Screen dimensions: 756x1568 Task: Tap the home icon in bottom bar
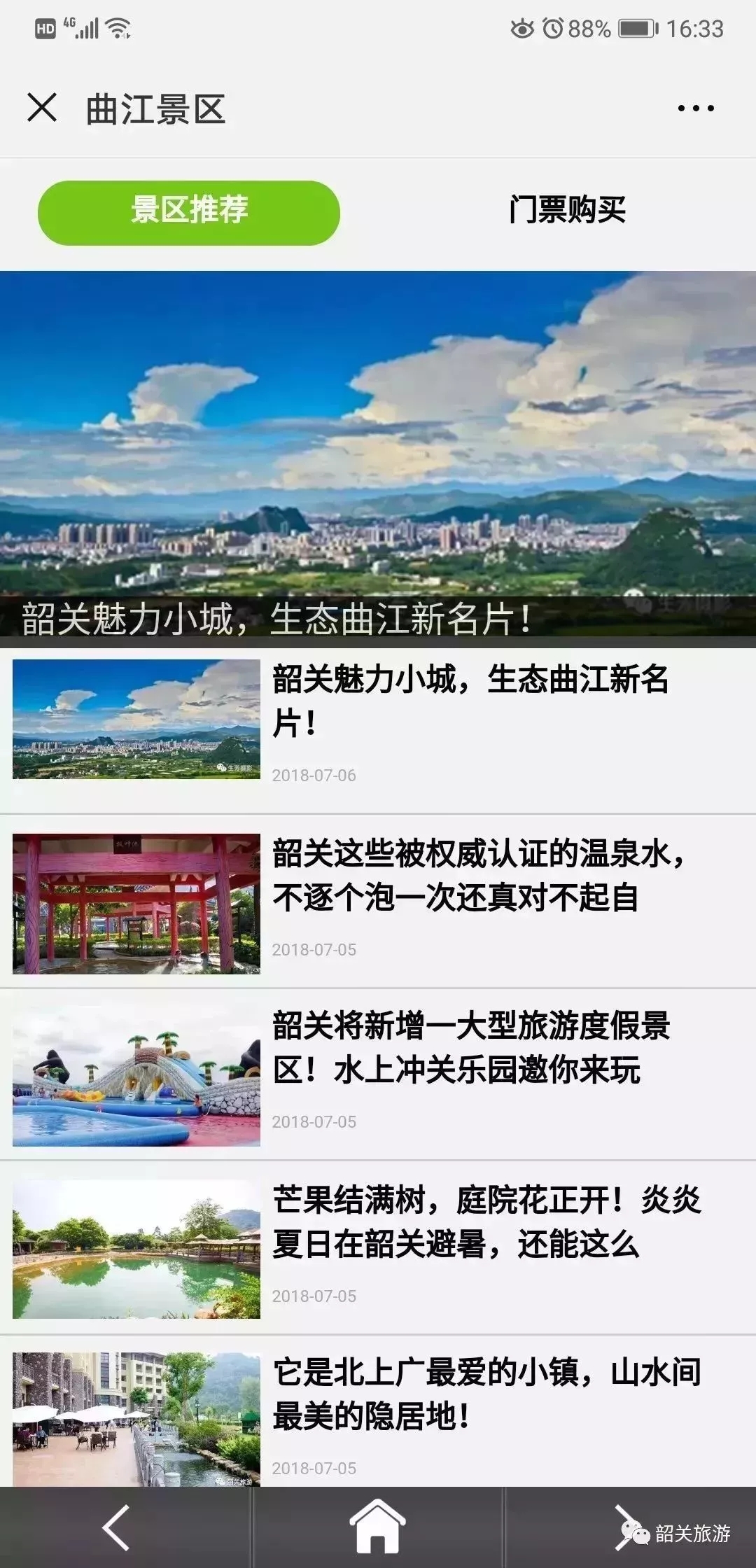coord(378,1527)
